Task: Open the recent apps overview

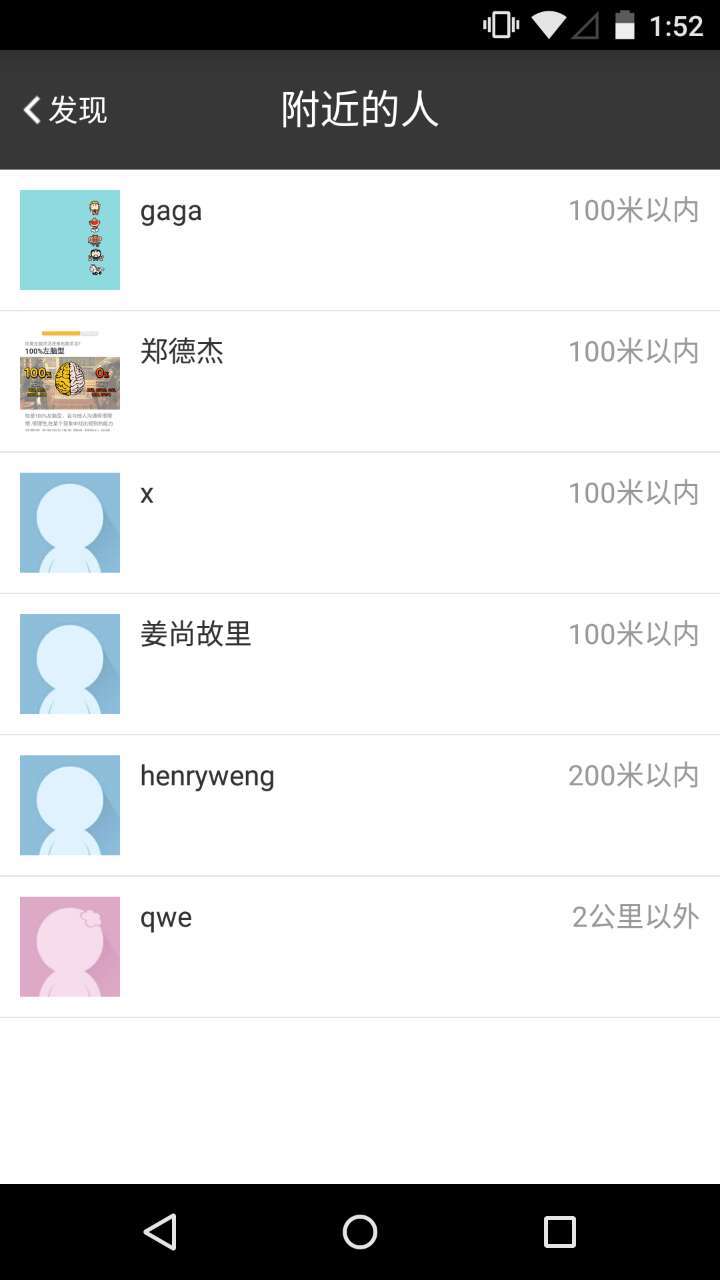Action: pyautogui.click(x=559, y=1232)
